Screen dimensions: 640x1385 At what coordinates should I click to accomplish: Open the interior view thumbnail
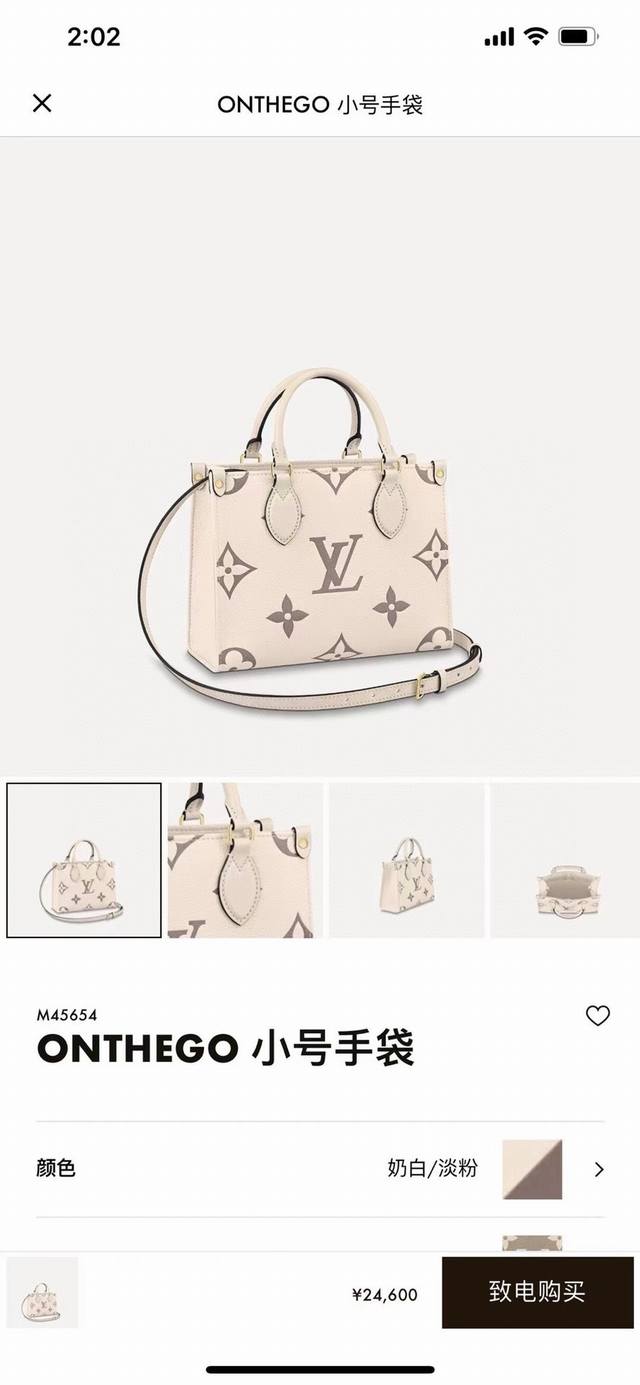coord(565,860)
